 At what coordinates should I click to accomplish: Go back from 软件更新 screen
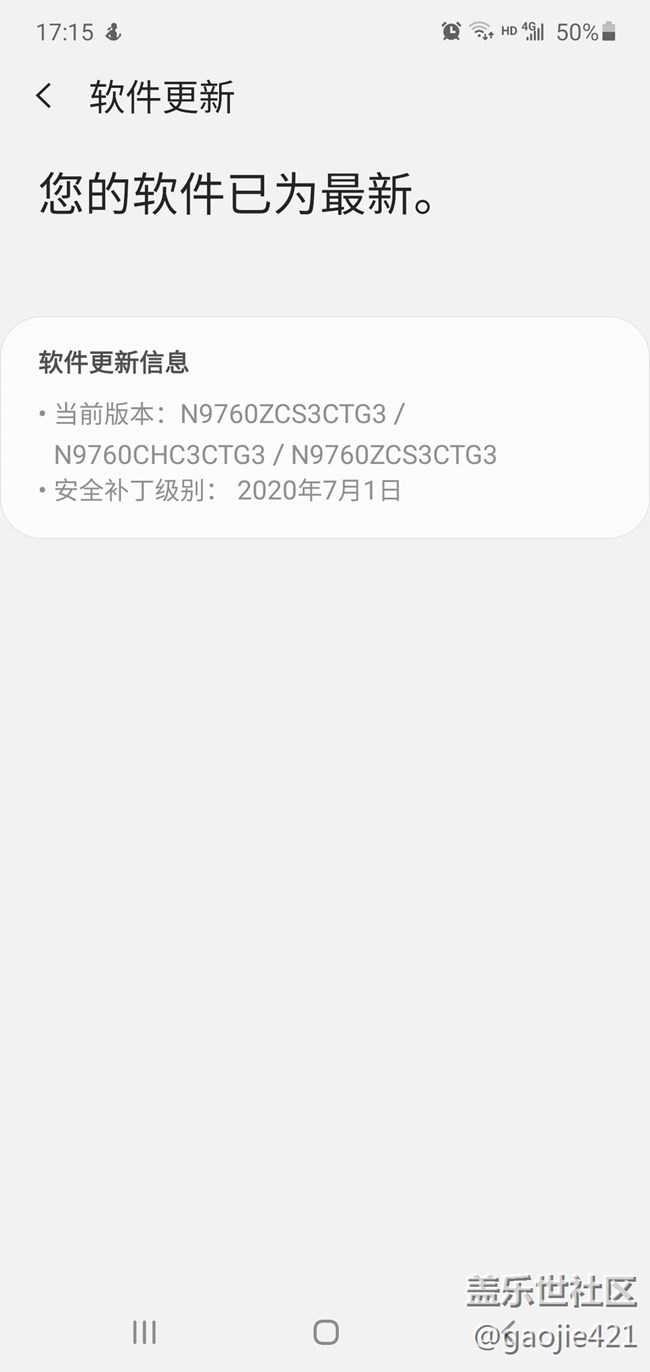coord(44,96)
